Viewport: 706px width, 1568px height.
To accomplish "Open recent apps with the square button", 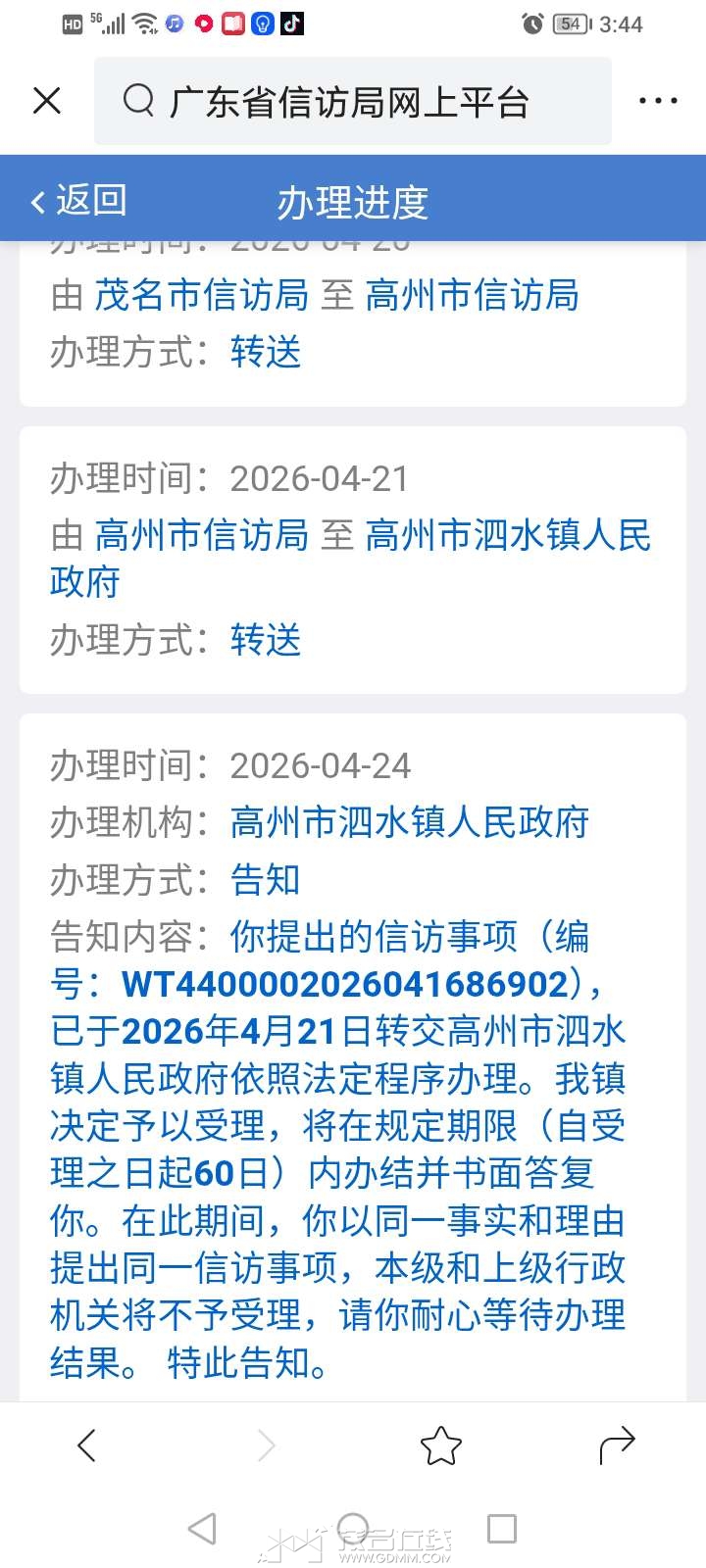I will pyautogui.click(x=502, y=1529).
